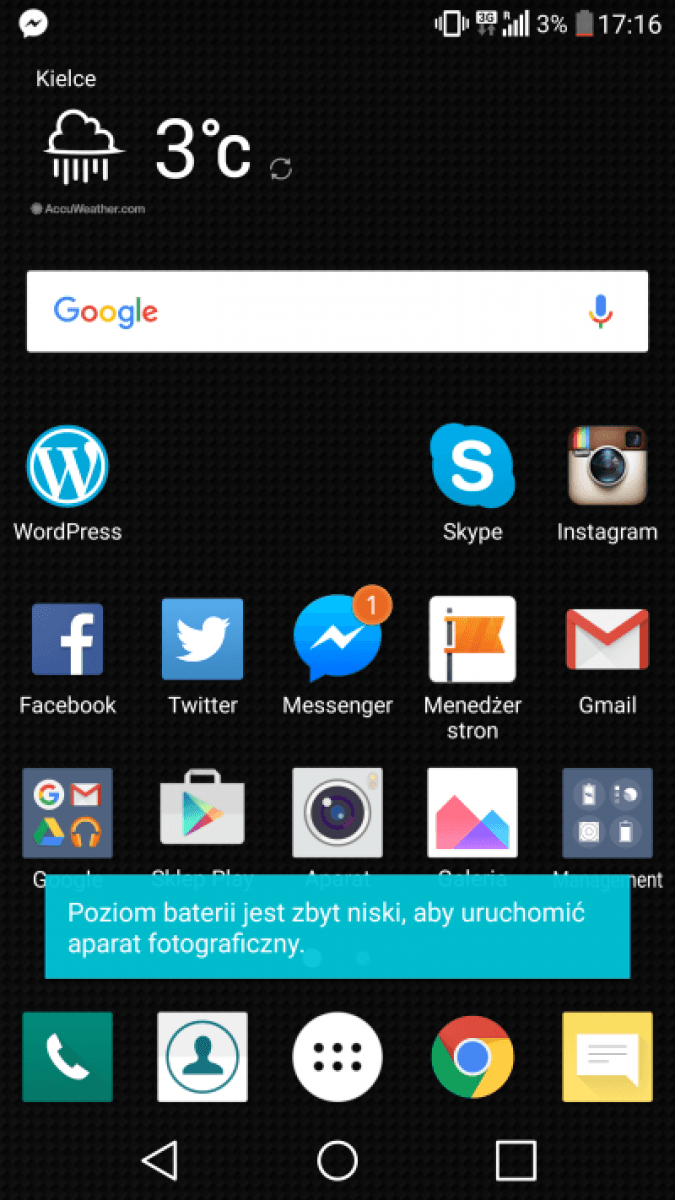Open the yellow messaging app

point(607,1057)
